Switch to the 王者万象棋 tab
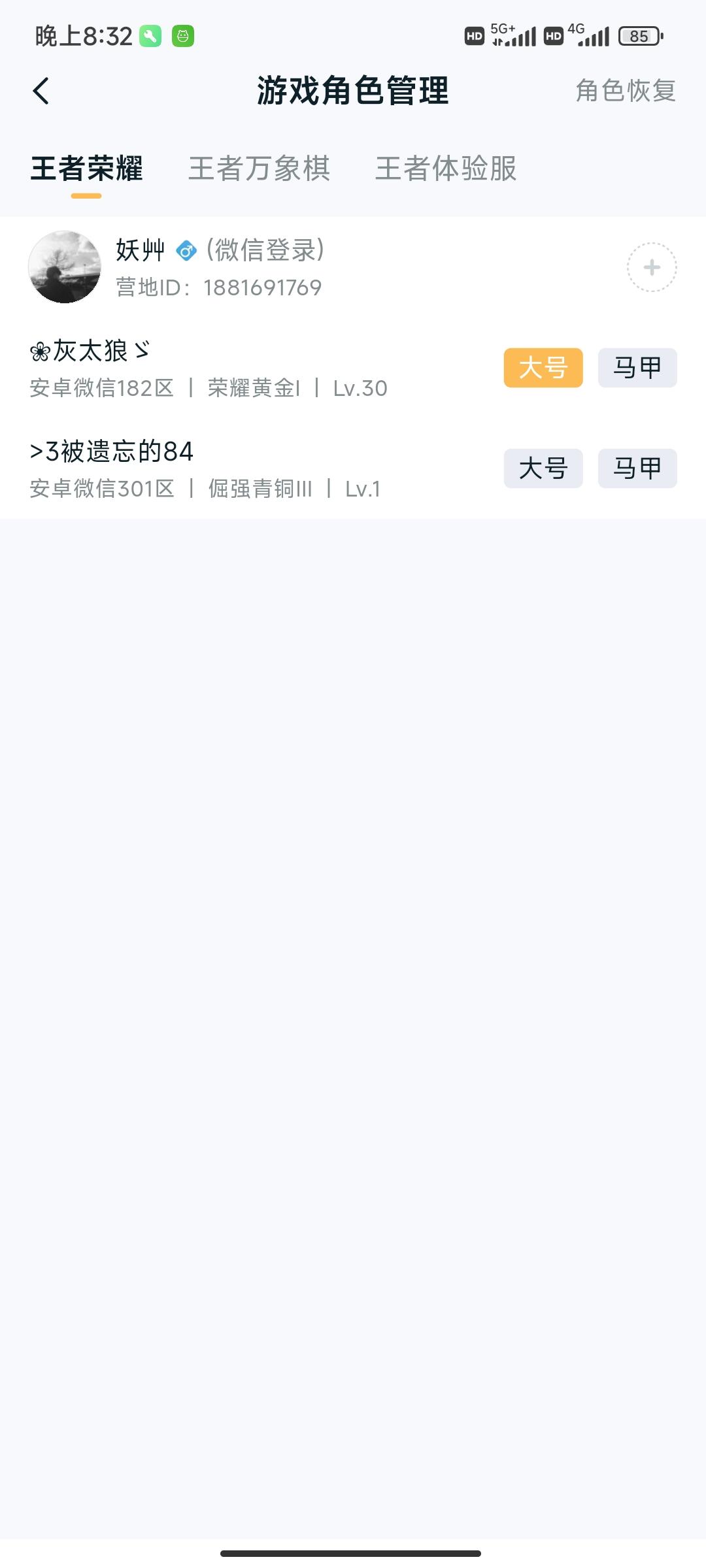This screenshot has height=1568, width=706. (259, 169)
